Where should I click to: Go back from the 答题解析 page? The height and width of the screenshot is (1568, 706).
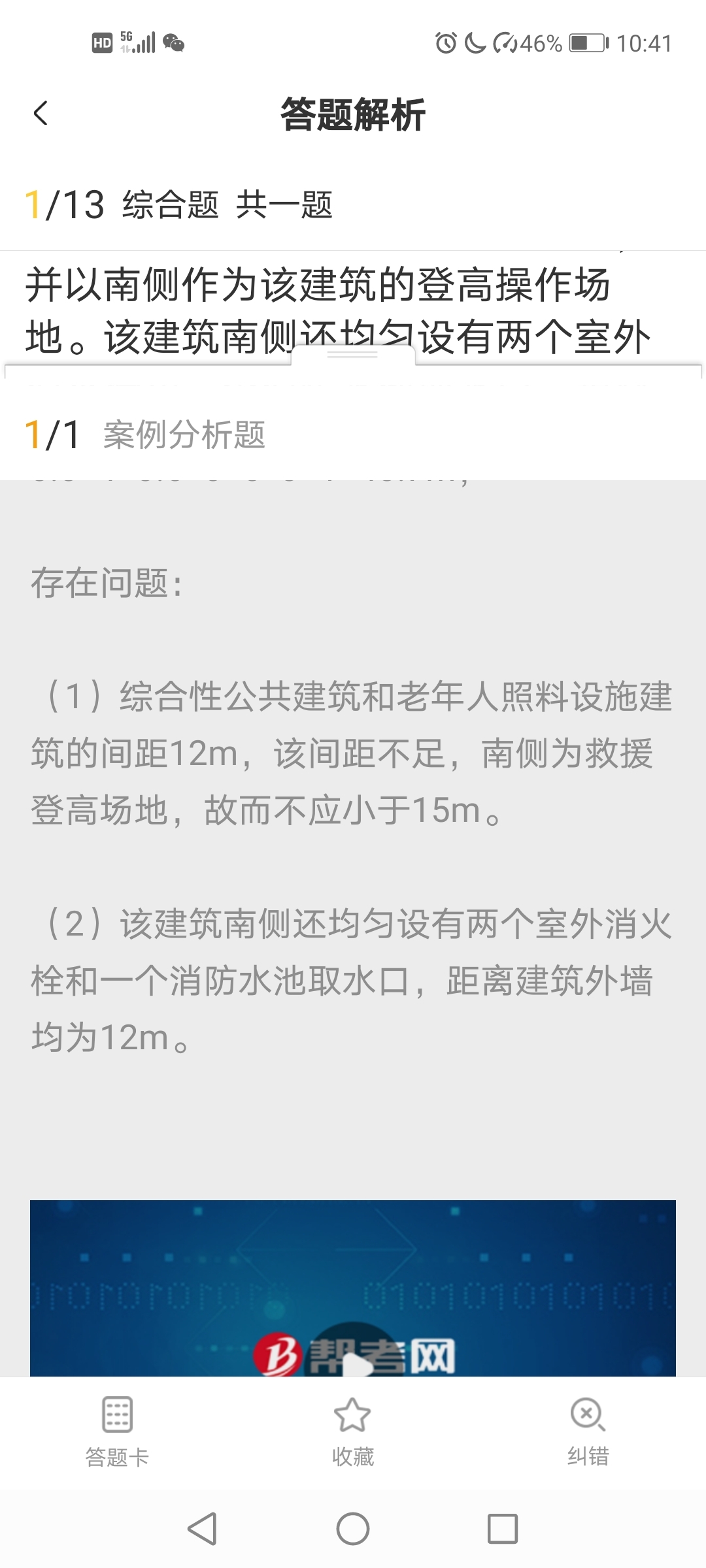41,114
